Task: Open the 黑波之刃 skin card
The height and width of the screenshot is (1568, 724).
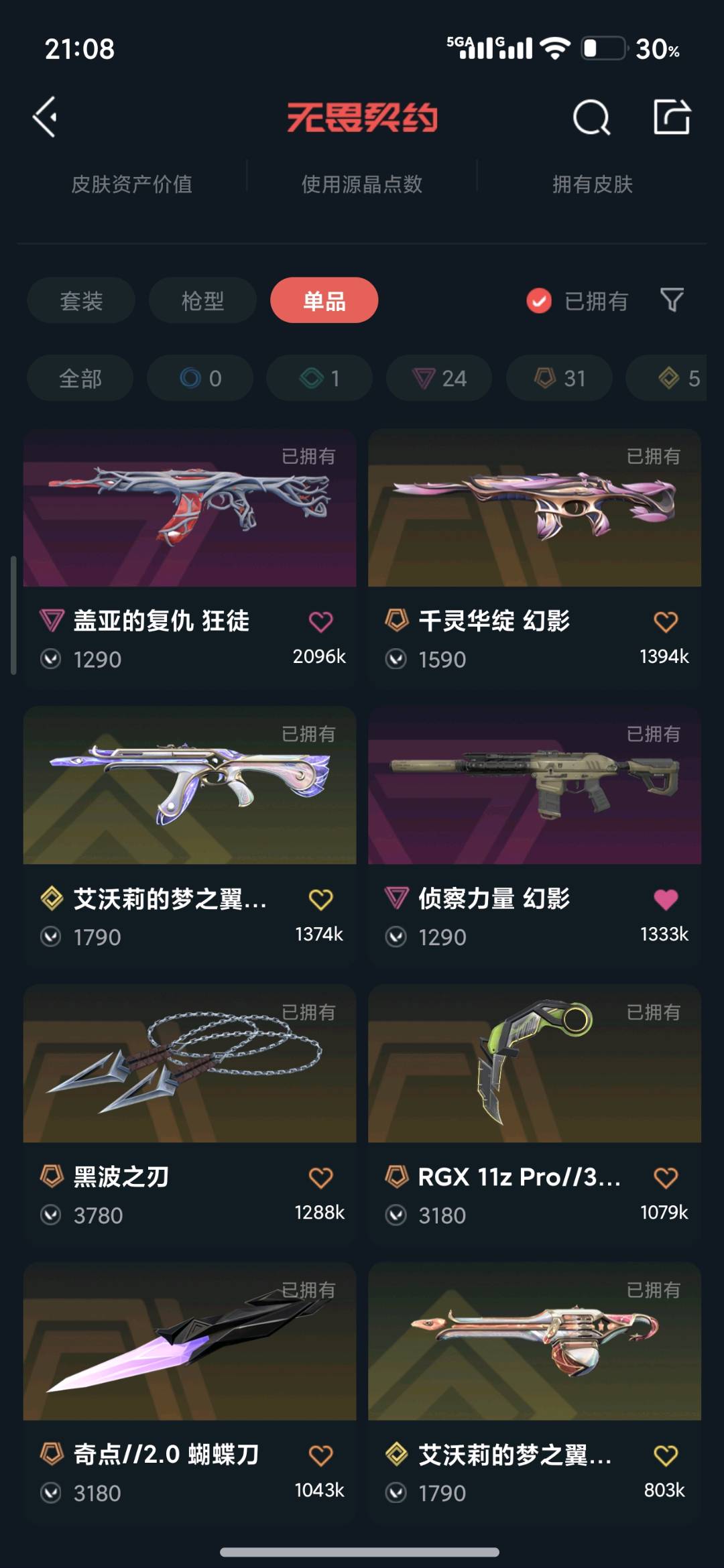Action: 190,1114
